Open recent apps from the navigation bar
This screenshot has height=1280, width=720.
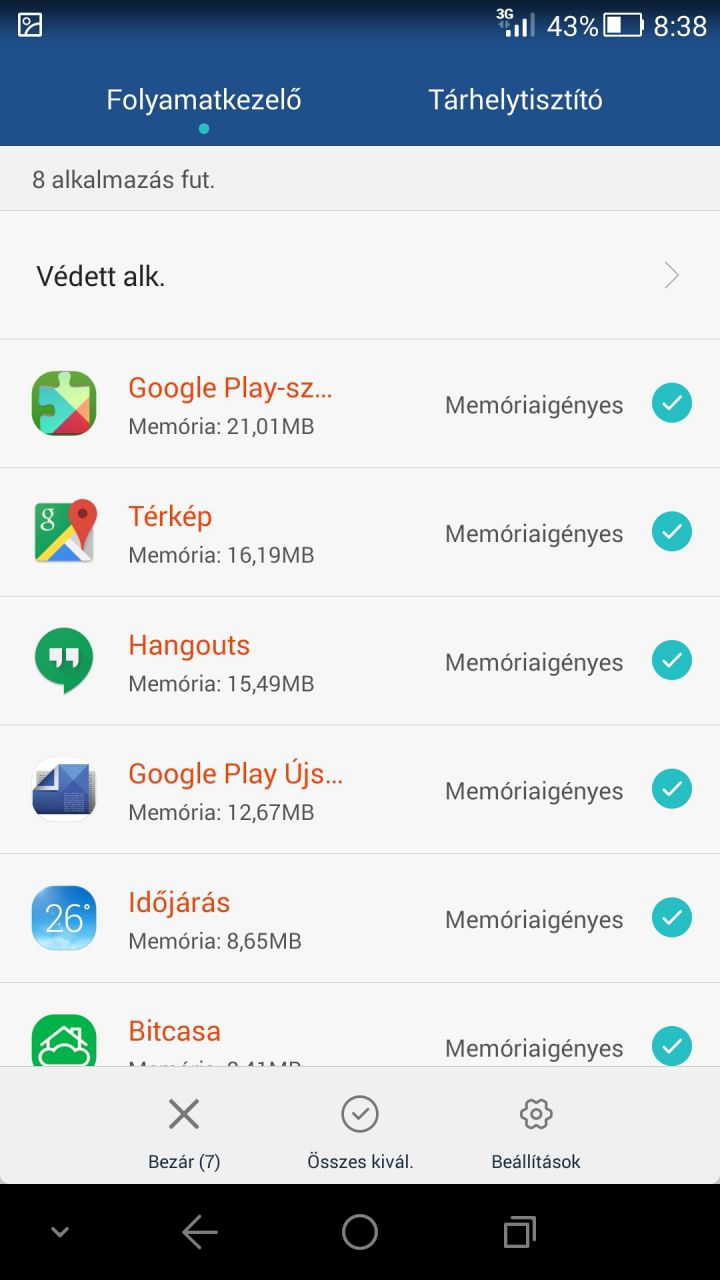click(x=519, y=1233)
